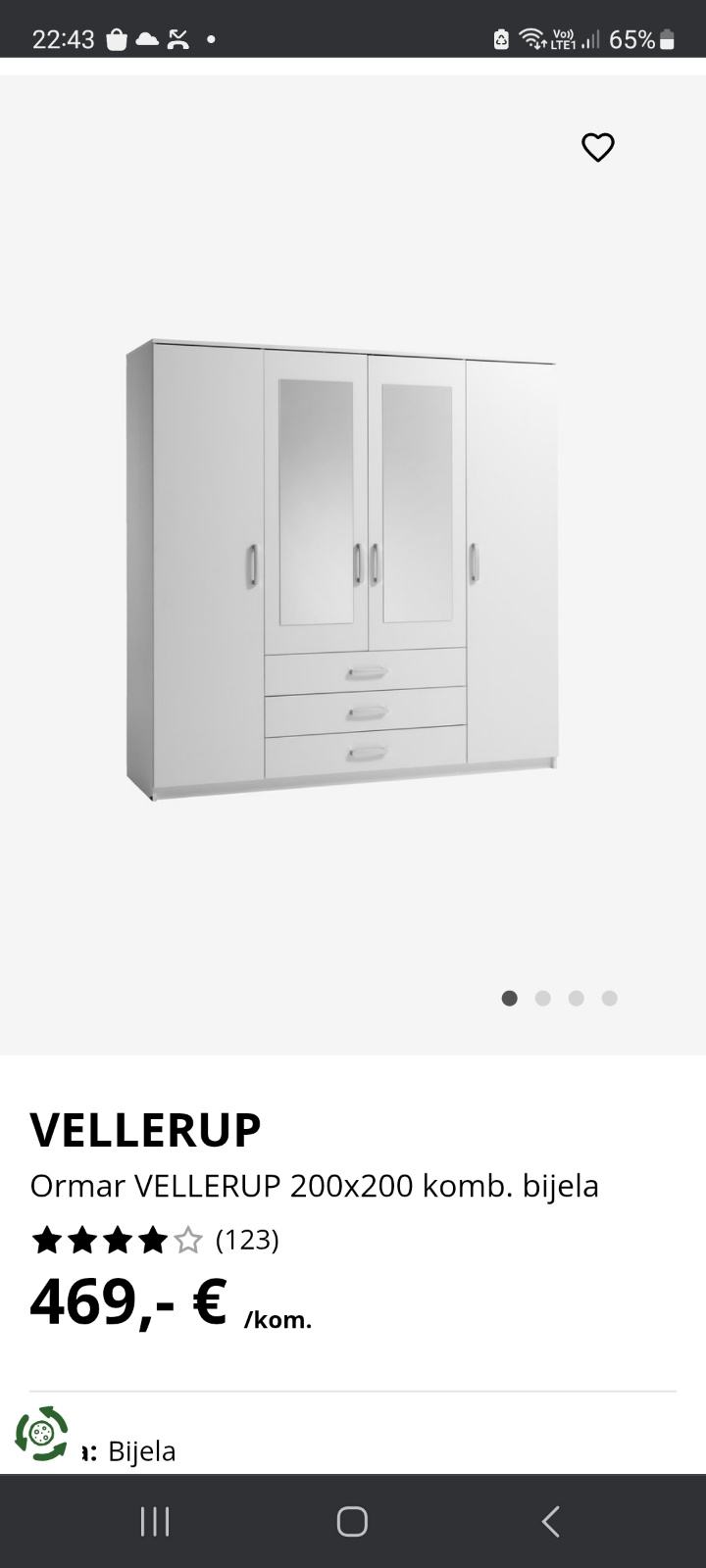Screen dimensions: 706x1568
Task: Open the 123 customer reviews
Action: (247, 1241)
